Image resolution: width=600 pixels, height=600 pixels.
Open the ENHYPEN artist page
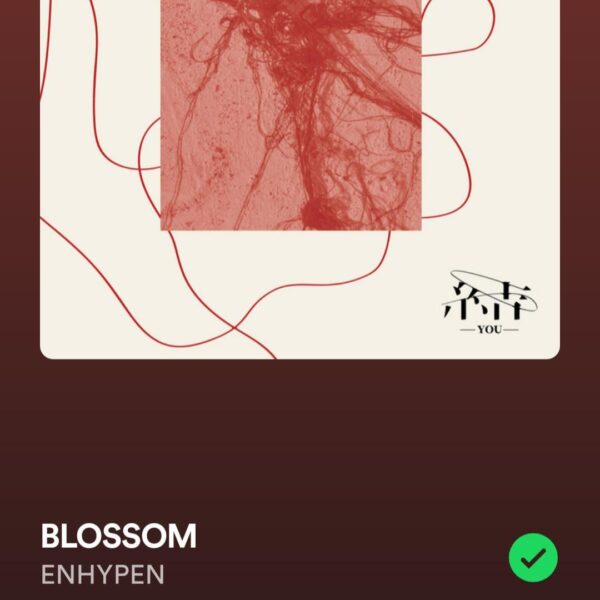click(103, 575)
